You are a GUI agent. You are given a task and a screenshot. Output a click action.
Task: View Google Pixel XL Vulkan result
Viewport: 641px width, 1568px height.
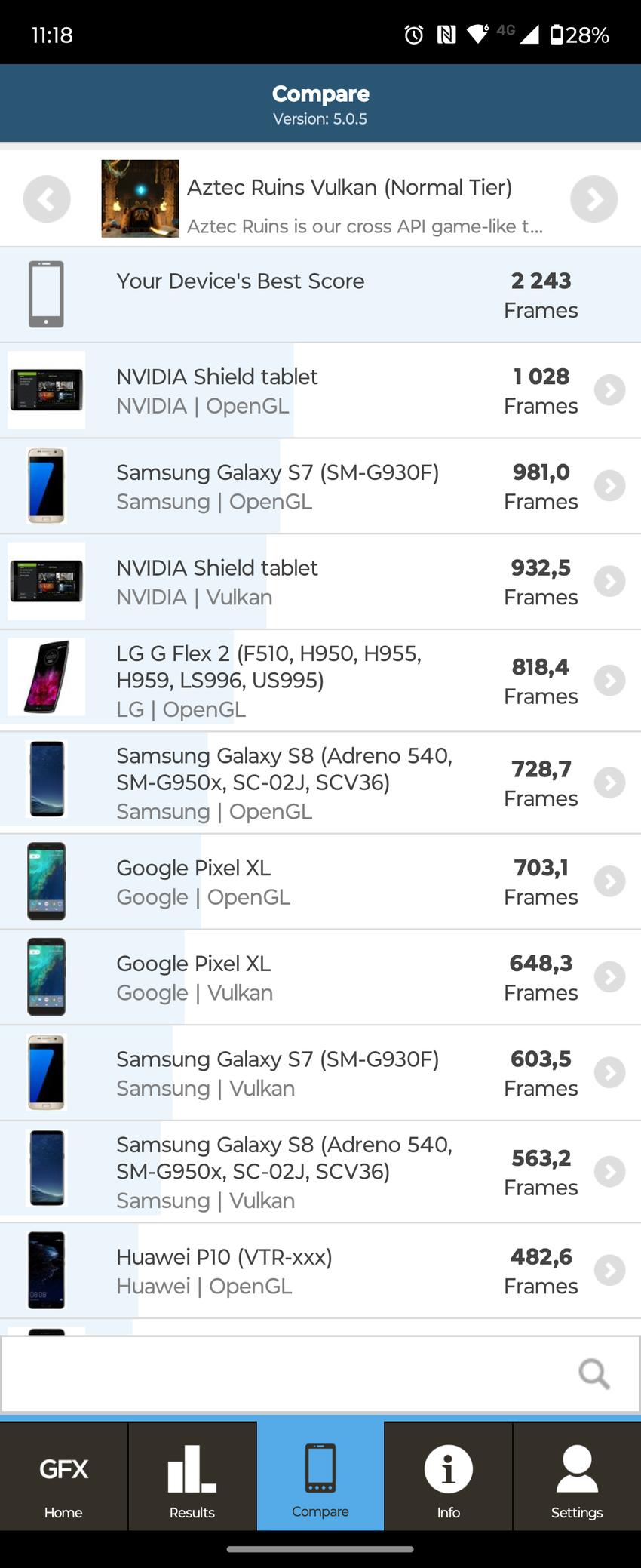click(x=320, y=977)
